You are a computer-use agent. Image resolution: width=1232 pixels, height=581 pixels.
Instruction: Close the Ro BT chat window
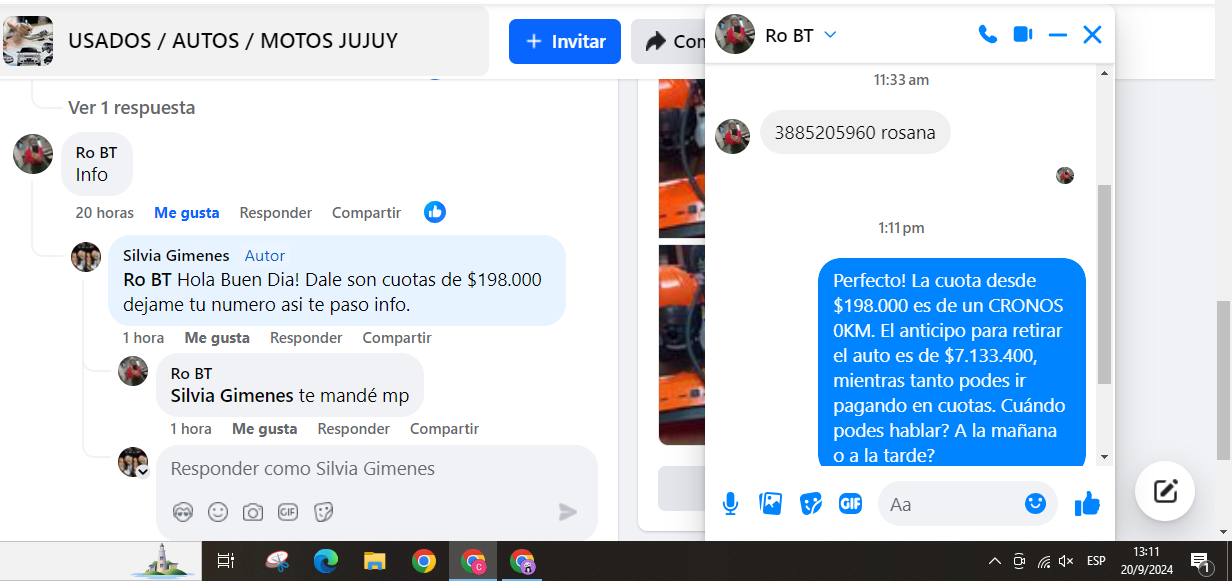(x=1092, y=35)
